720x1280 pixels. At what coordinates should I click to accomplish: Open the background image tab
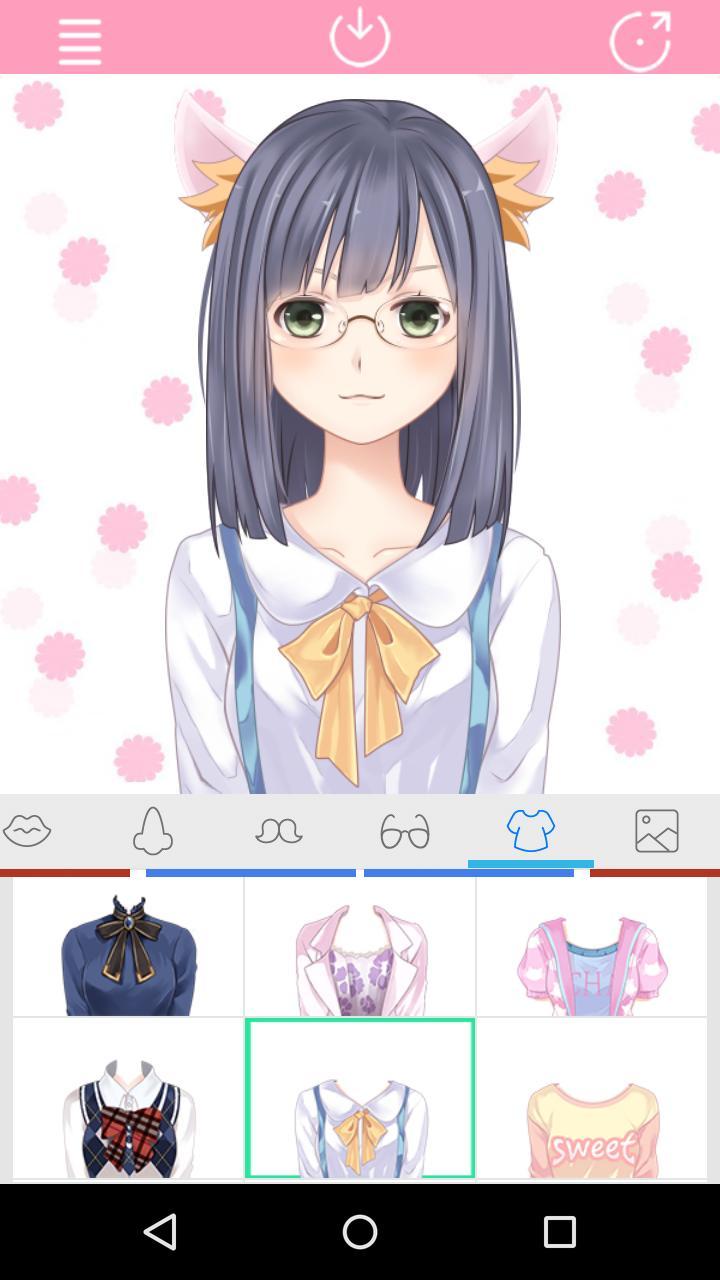click(x=656, y=830)
